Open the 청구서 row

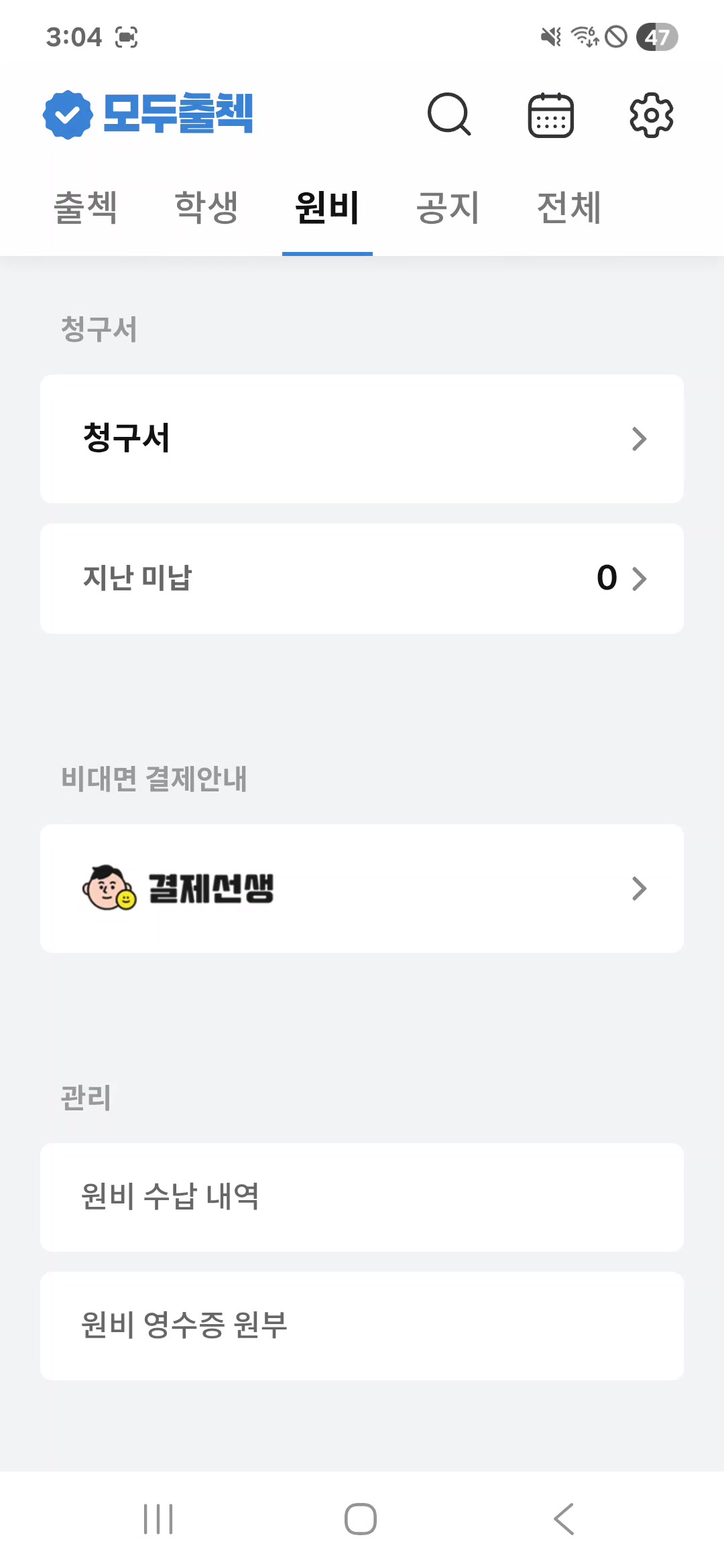pos(362,439)
